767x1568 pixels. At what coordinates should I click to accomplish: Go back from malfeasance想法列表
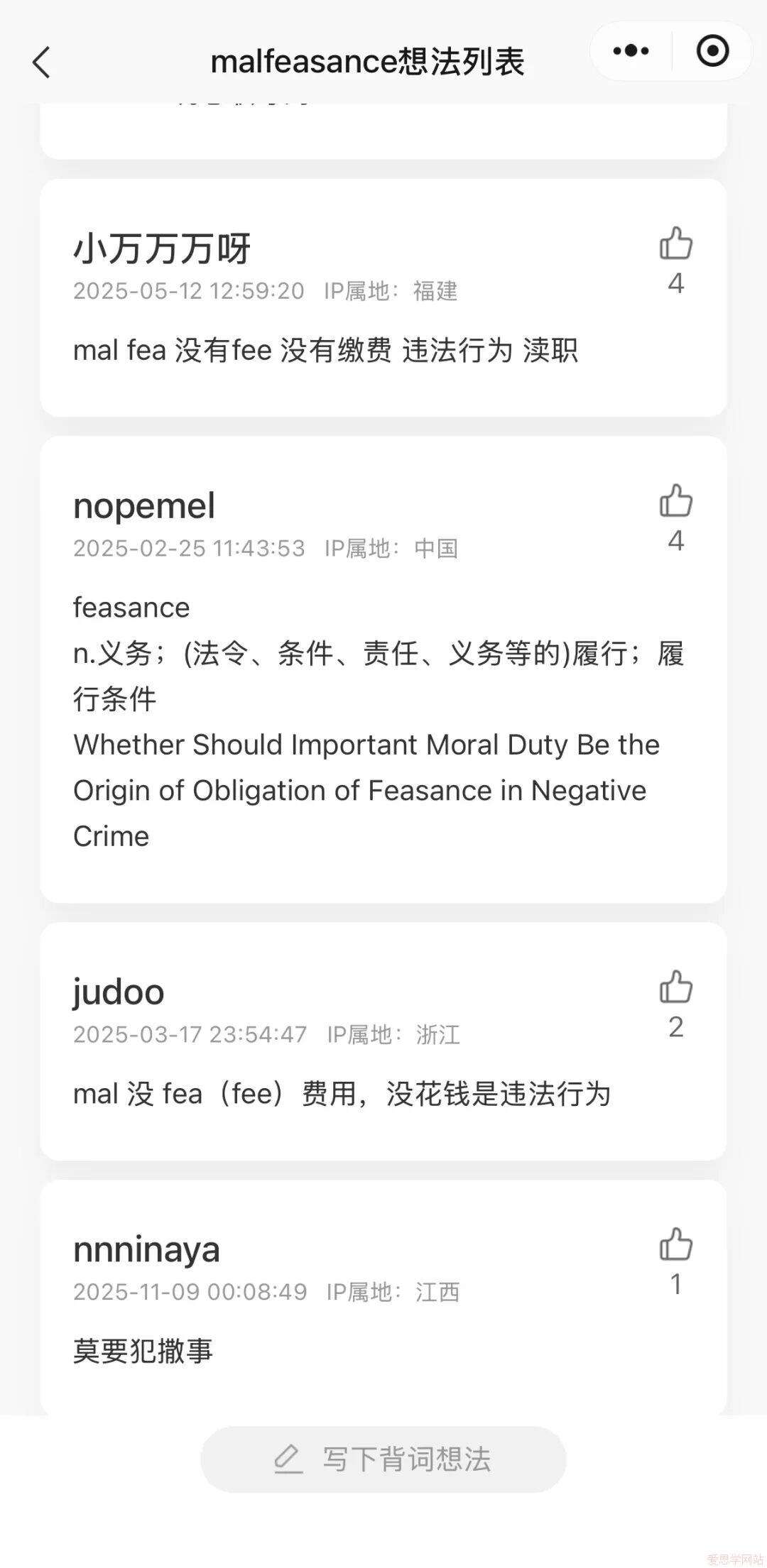(x=42, y=62)
